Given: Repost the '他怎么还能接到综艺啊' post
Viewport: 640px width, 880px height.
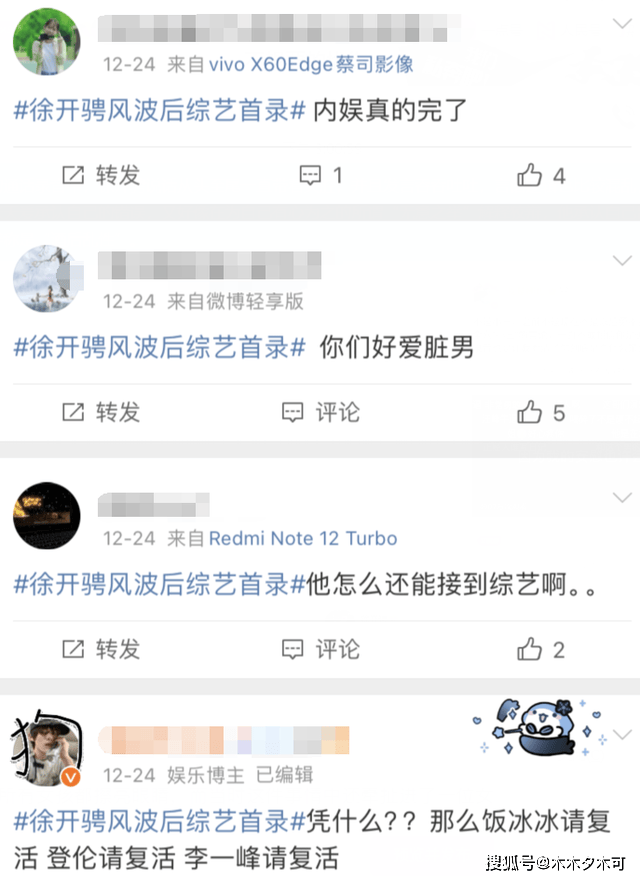Looking at the screenshot, I should [100, 649].
